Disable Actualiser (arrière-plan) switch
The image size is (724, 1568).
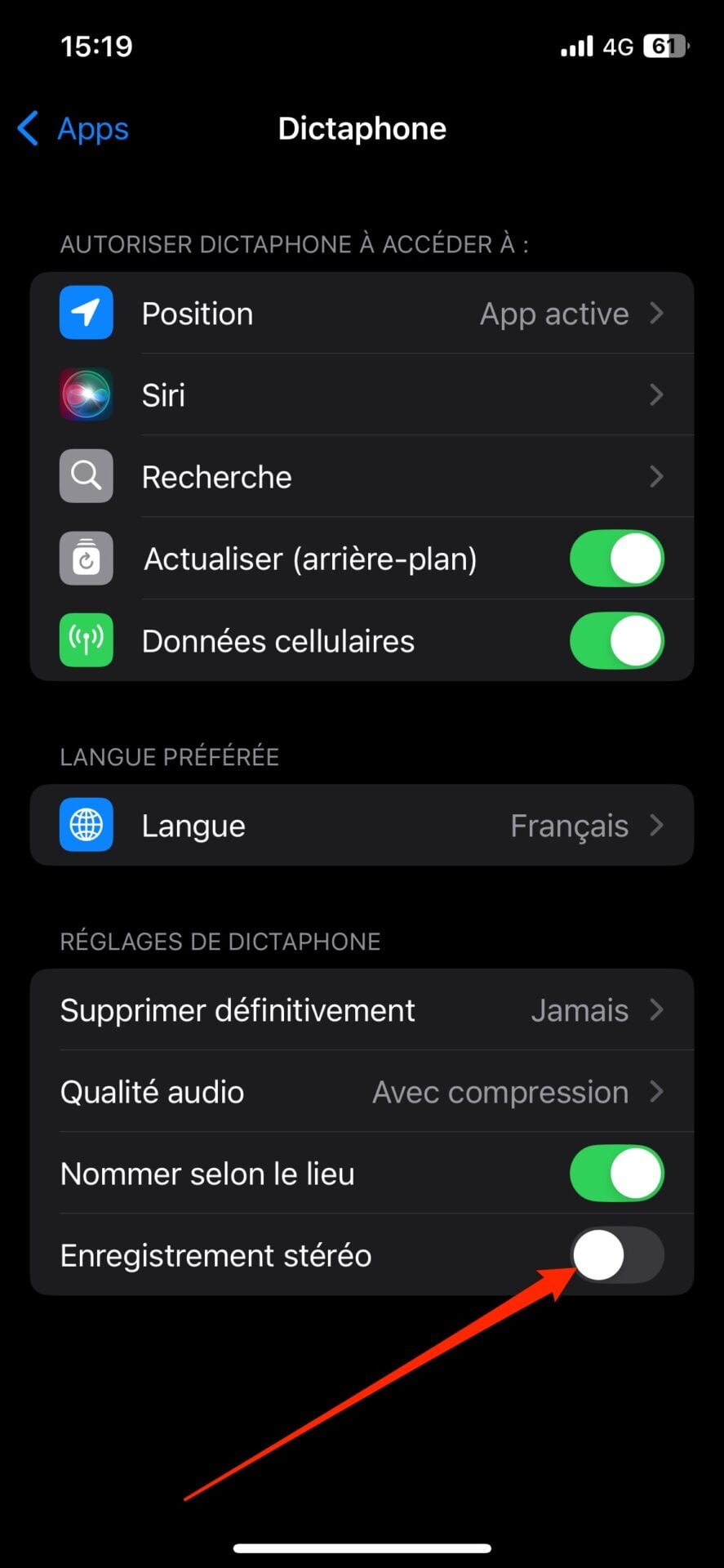(616, 559)
